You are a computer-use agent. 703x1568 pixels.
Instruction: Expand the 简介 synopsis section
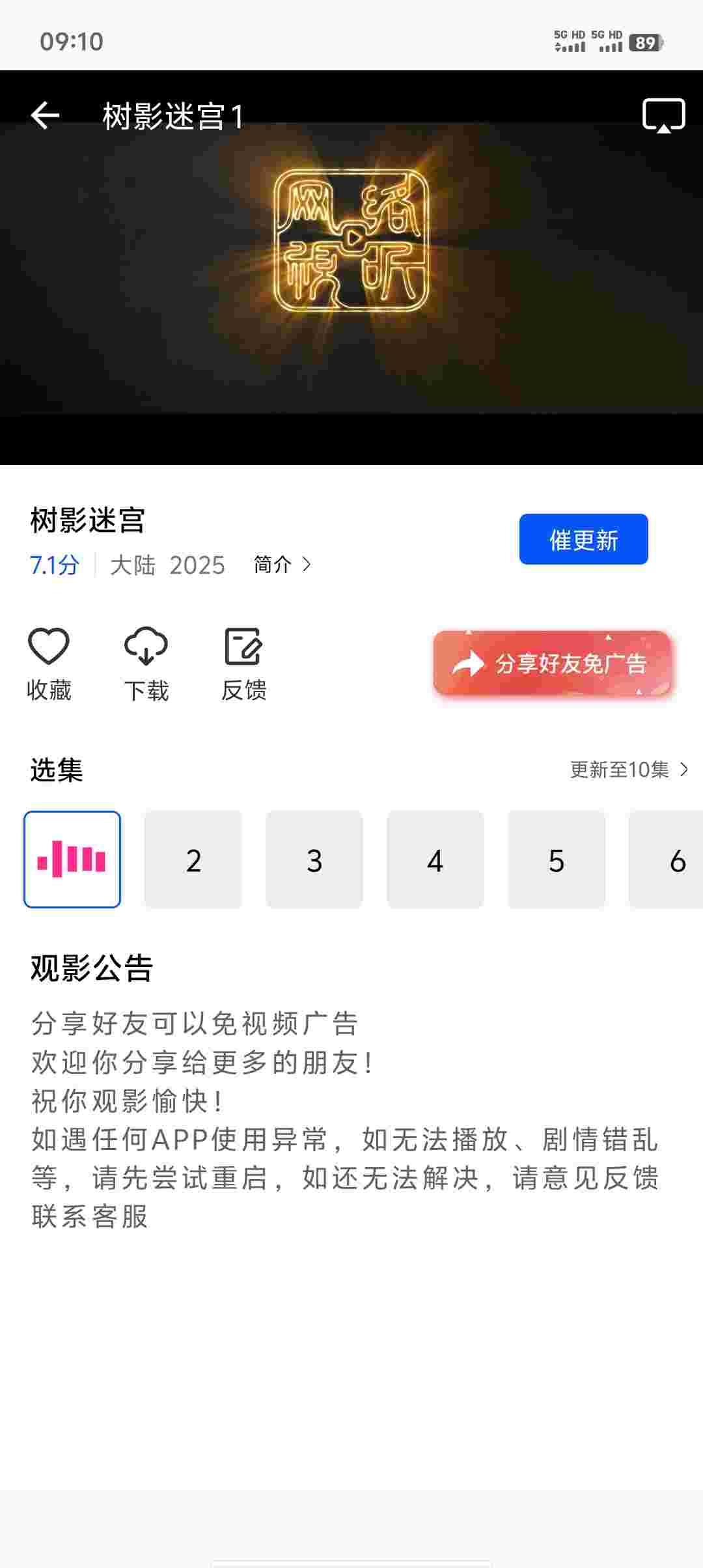point(273,565)
